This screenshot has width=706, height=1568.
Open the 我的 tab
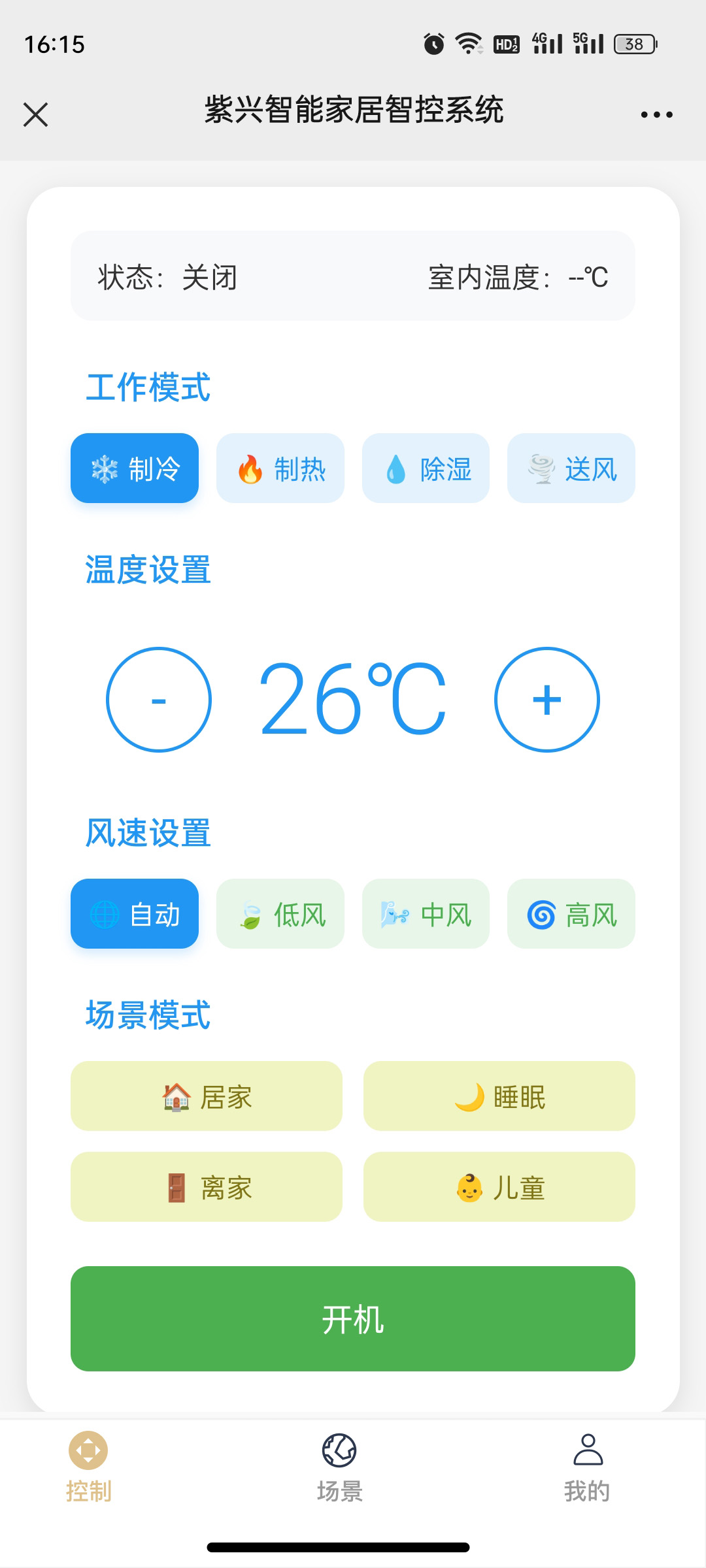point(588,1467)
